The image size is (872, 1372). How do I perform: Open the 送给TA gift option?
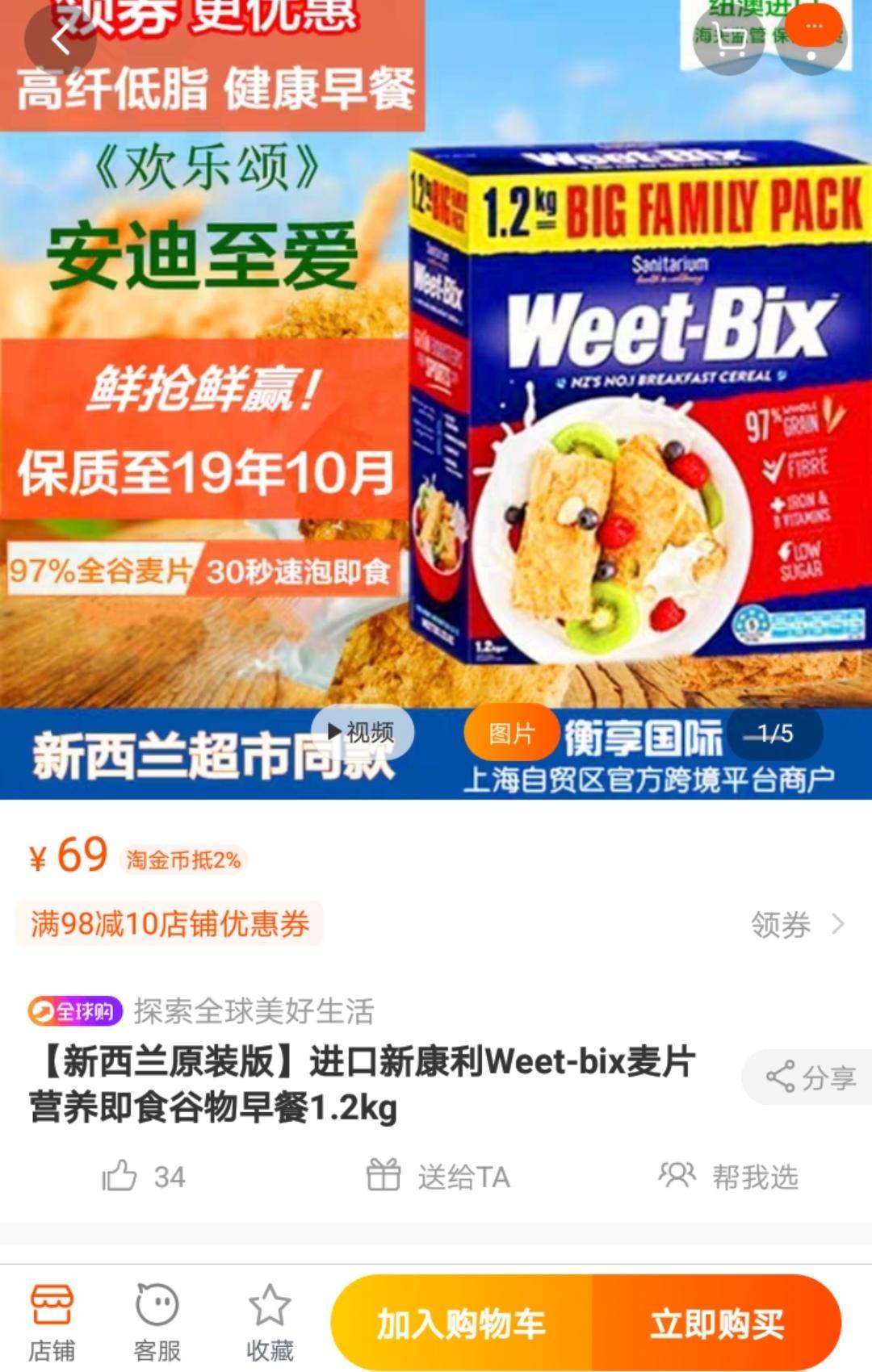point(445,1178)
